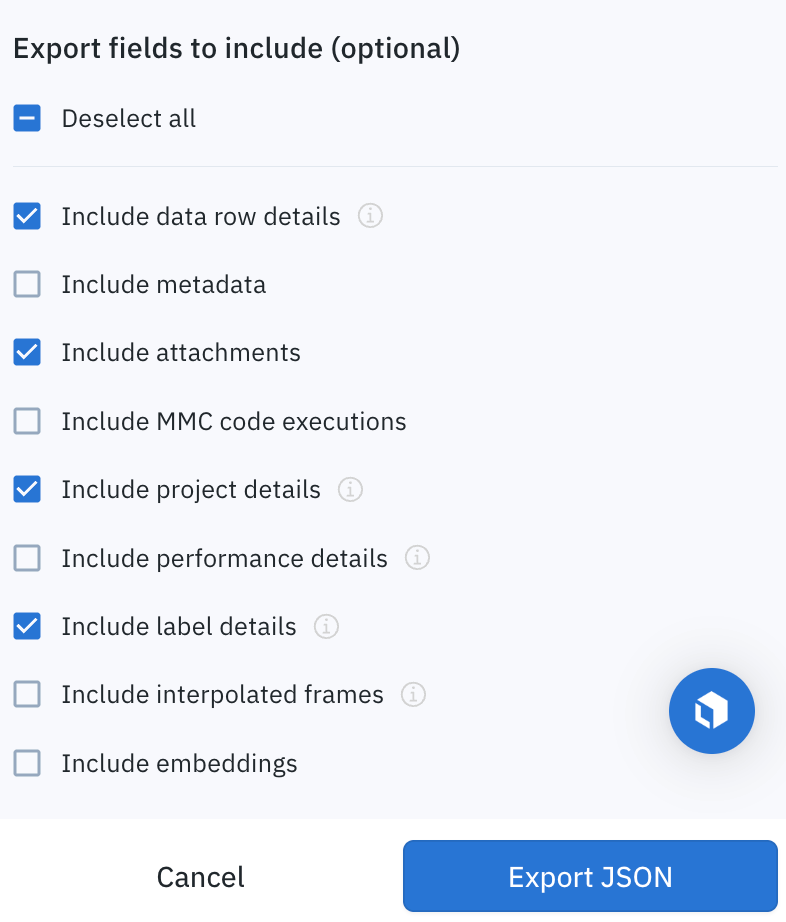Export the data as JSON
Viewport: 786px width, 922px height.
point(590,877)
